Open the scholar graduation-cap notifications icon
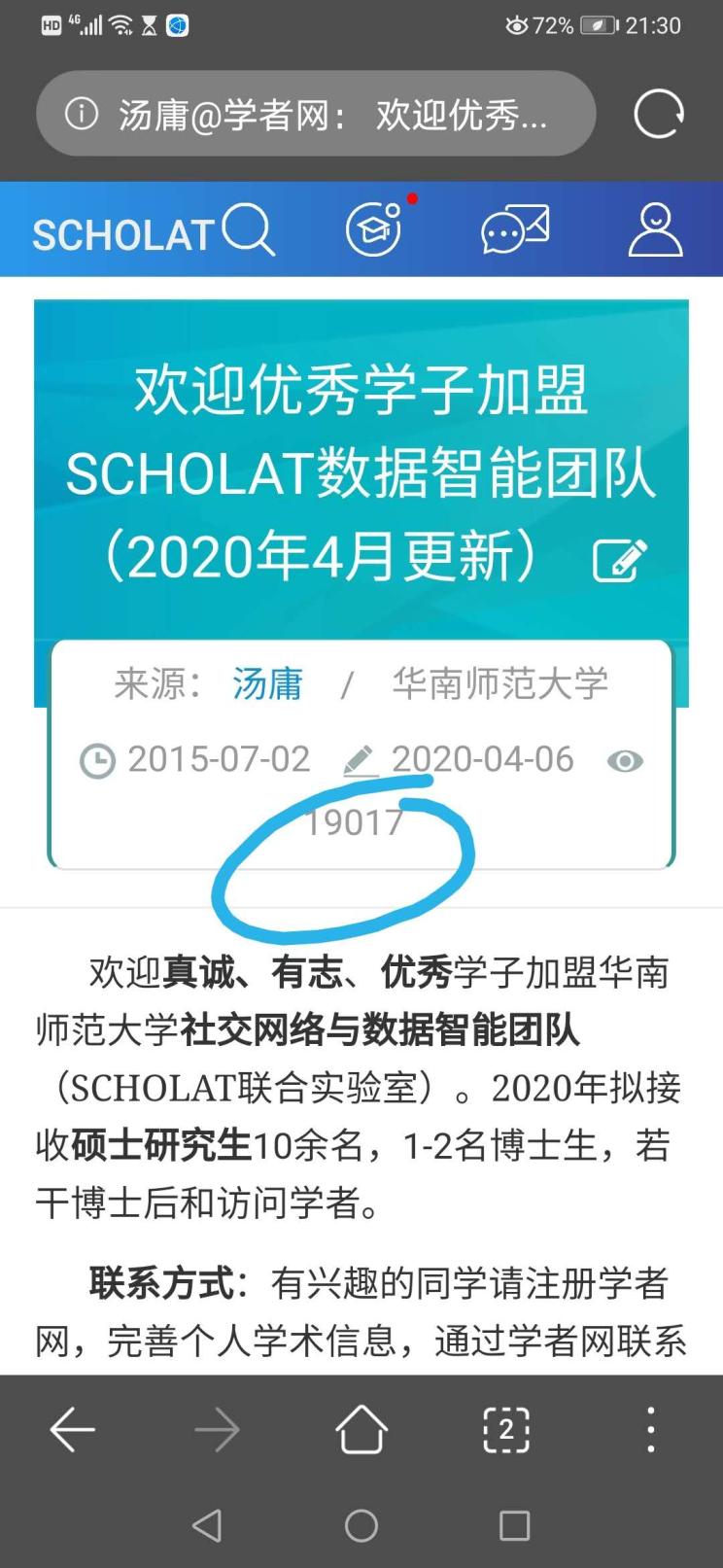 (374, 230)
